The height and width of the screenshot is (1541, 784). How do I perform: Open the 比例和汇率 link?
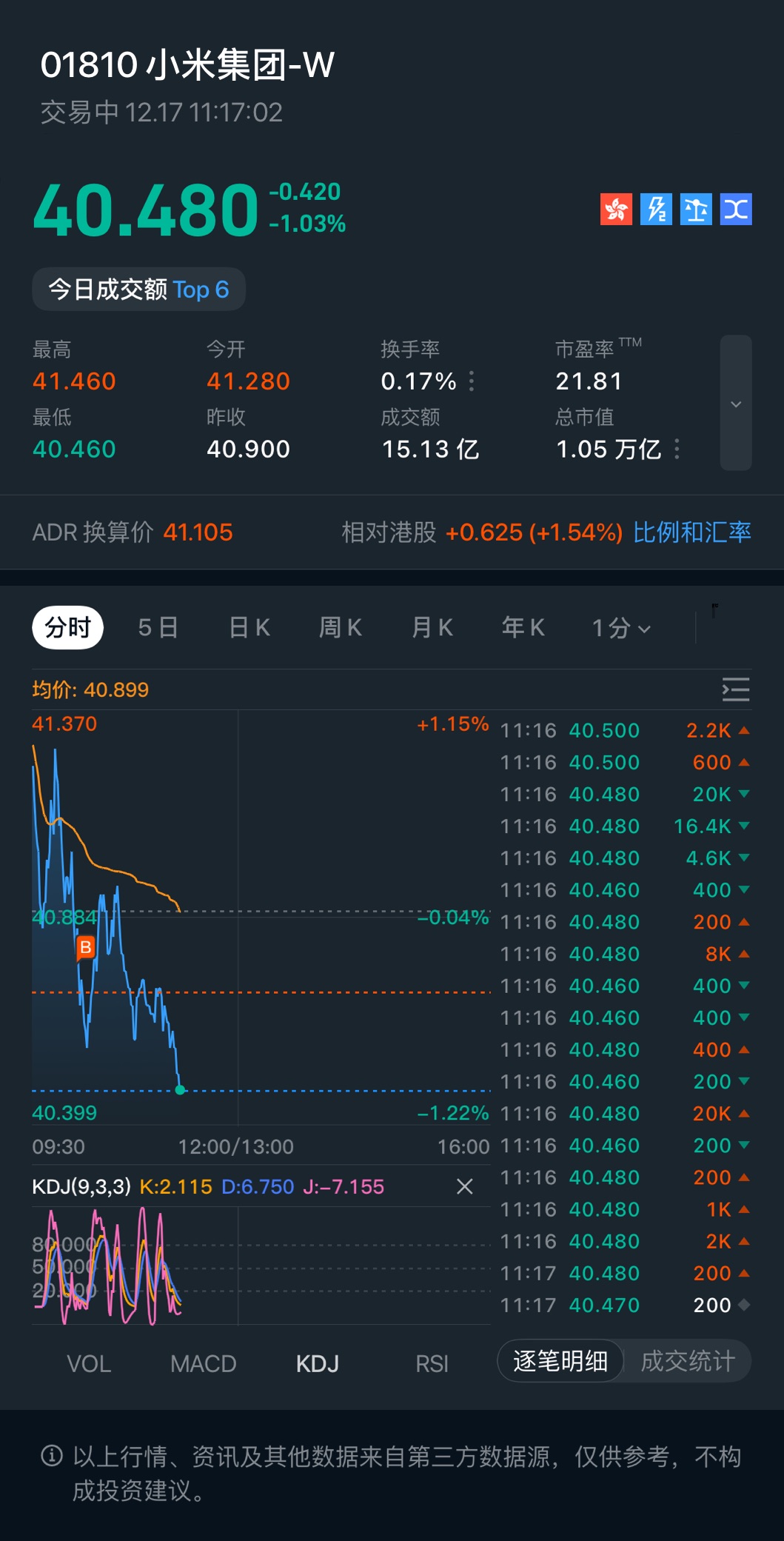tap(691, 532)
